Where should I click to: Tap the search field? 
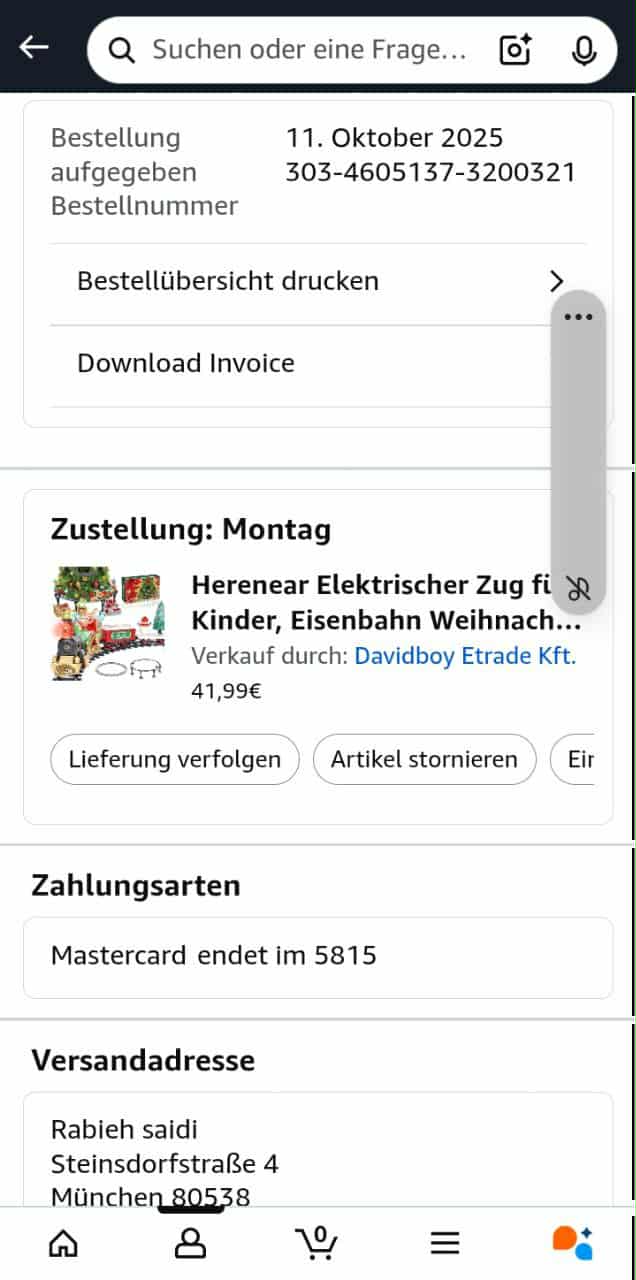click(310, 50)
